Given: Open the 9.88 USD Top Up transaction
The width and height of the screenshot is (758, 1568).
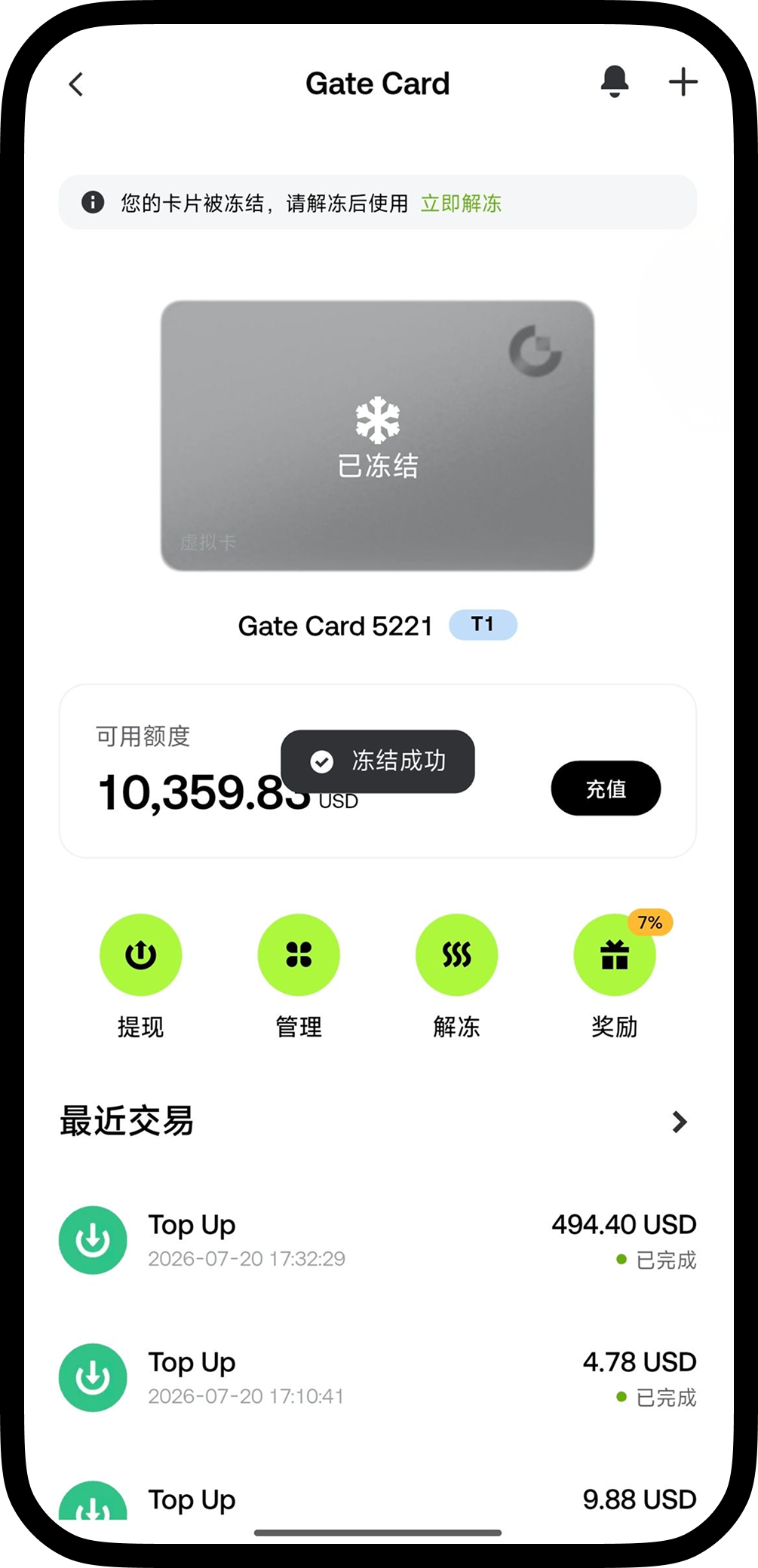Looking at the screenshot, I should pos(378,1502).
